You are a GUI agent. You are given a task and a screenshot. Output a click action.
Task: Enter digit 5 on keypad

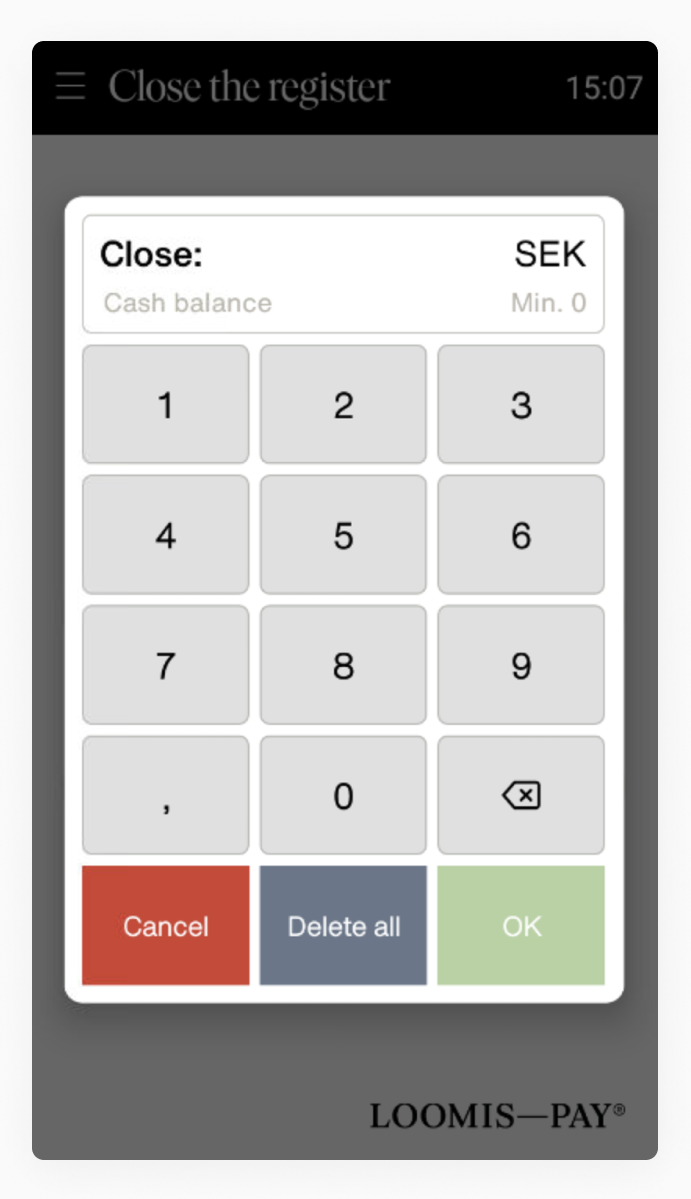(343, 535)
